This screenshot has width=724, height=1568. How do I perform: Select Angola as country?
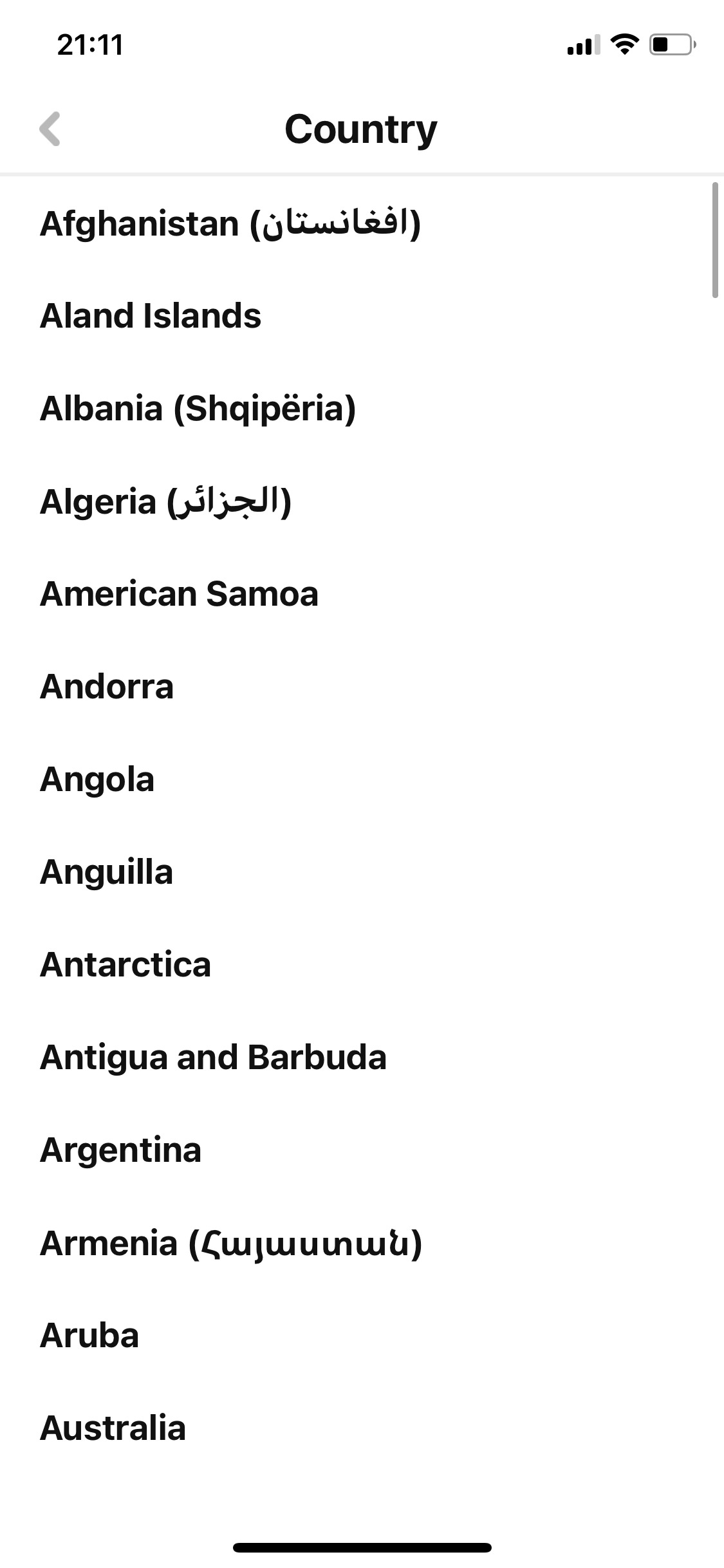click(97, 779)
